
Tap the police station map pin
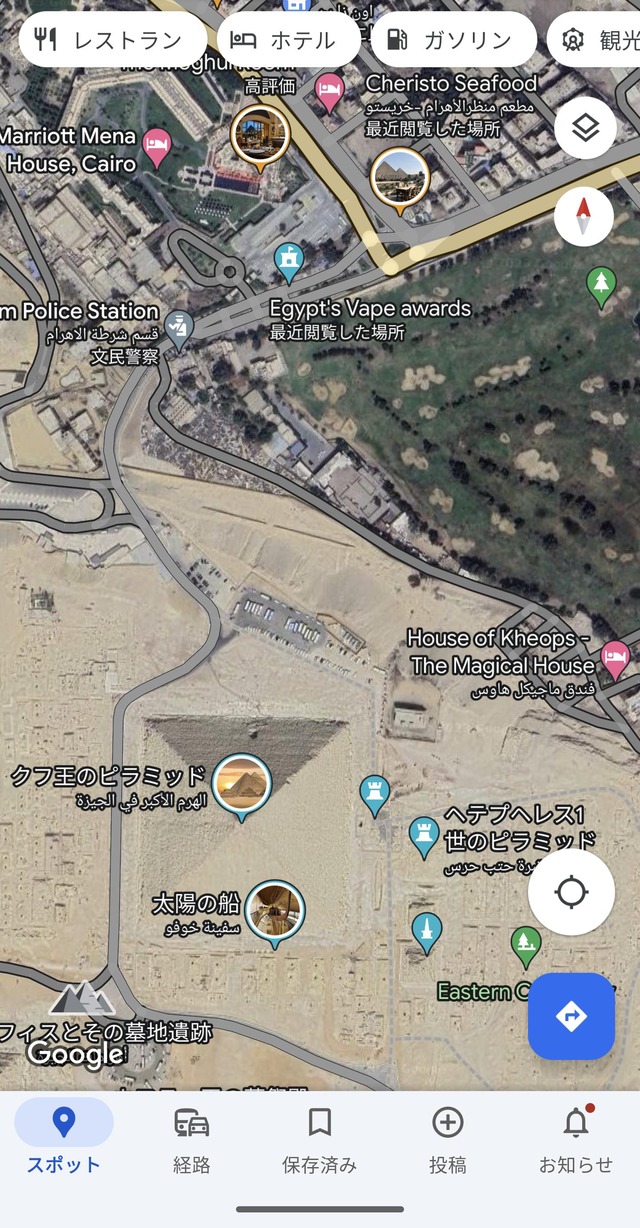(x=179, y=327)
